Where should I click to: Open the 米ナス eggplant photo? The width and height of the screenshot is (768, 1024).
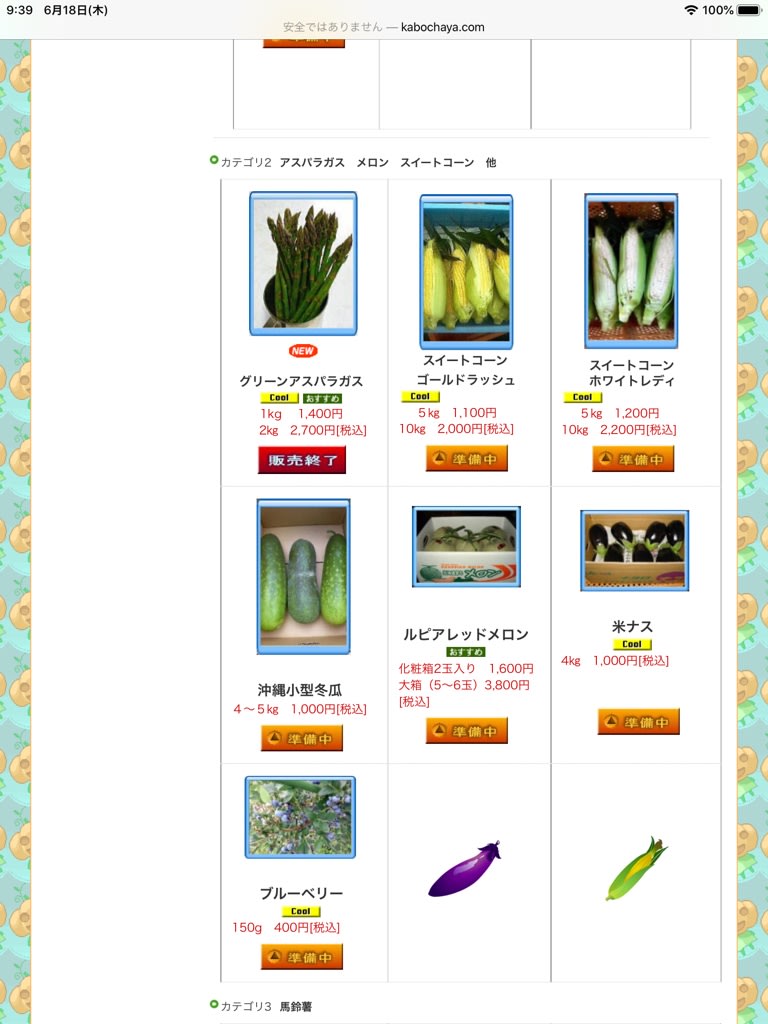coord(634,550)
